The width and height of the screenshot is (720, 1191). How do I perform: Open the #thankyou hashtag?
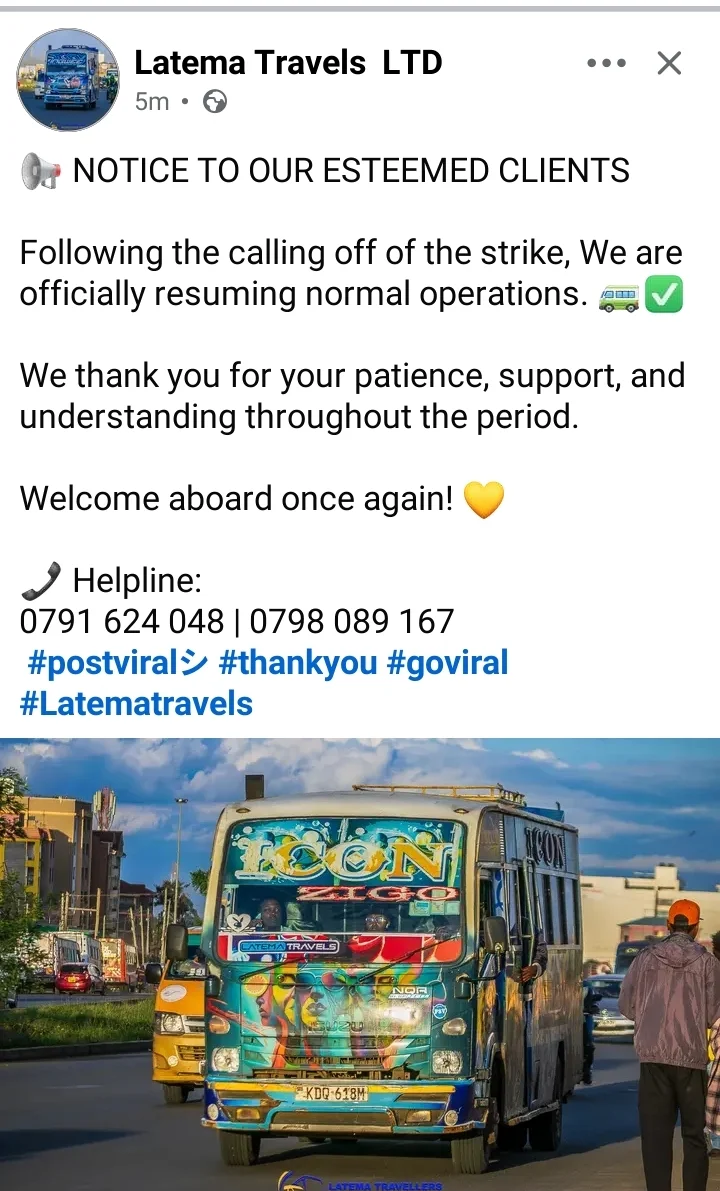point(297,662)
